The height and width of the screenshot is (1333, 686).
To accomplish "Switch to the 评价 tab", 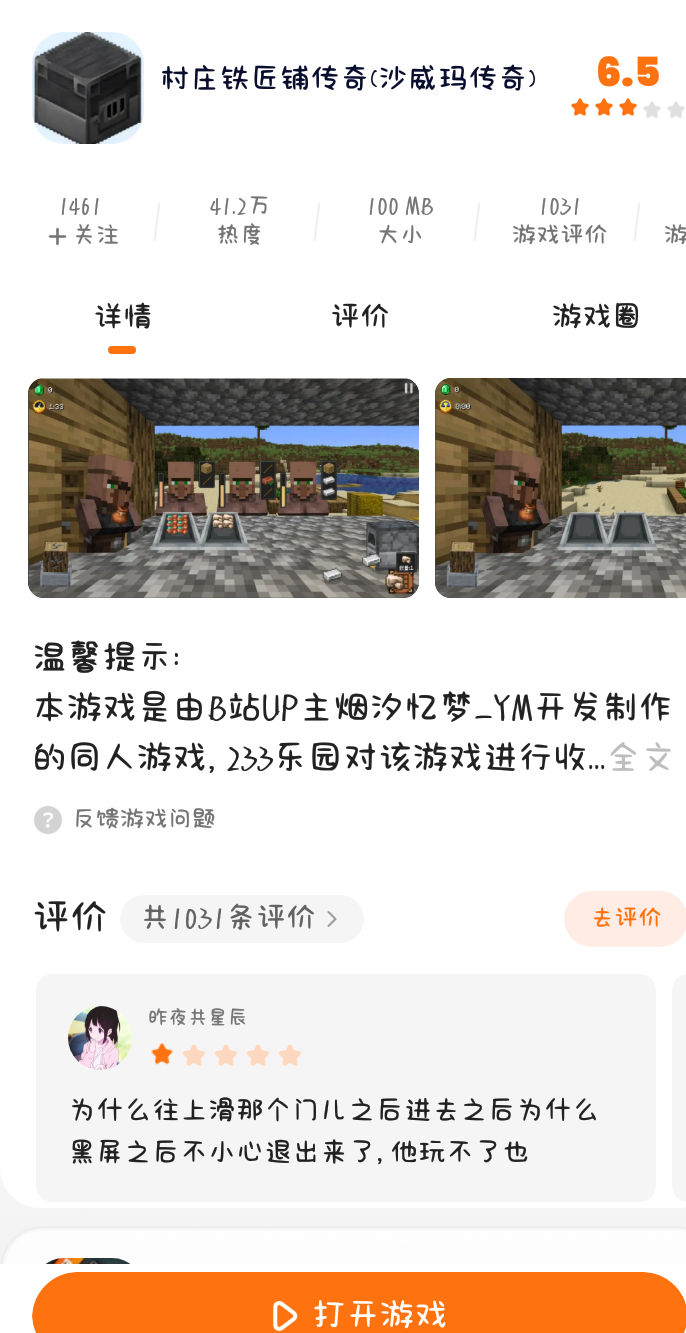I will (x=360, y=316).
